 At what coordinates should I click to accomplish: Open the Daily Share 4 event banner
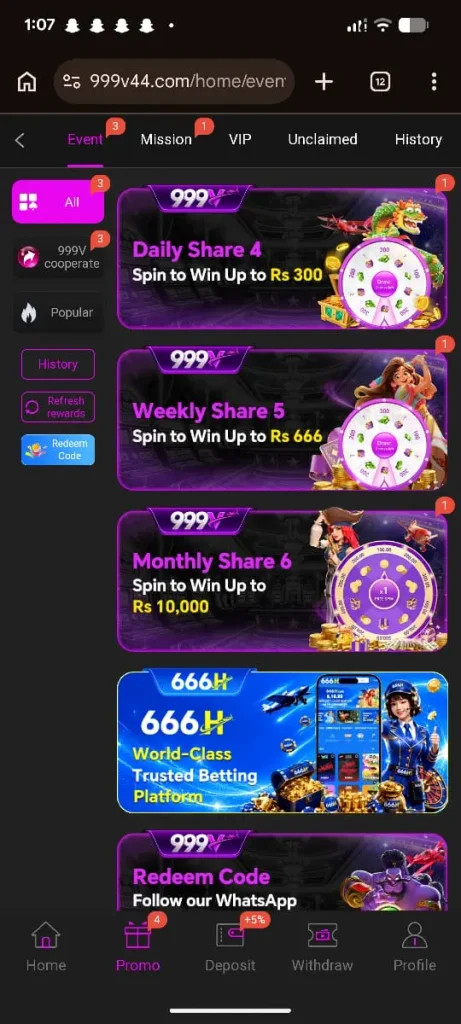point(282,257)
